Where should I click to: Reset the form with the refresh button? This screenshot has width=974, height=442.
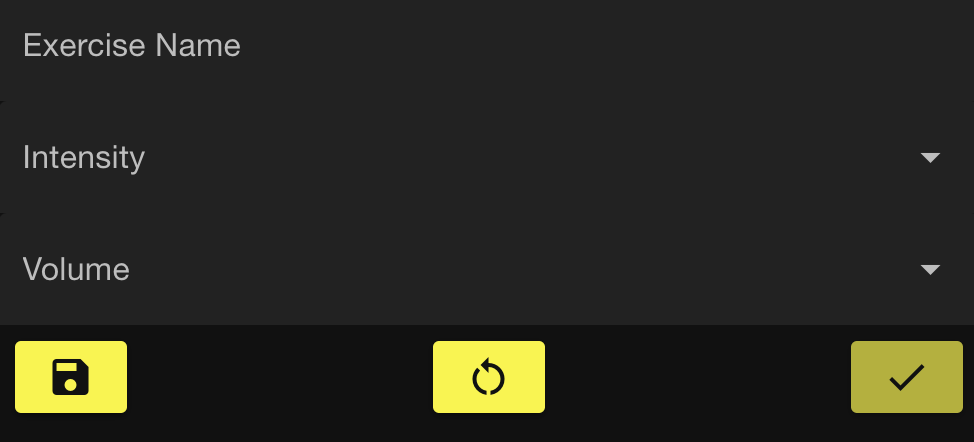[488, 377]
